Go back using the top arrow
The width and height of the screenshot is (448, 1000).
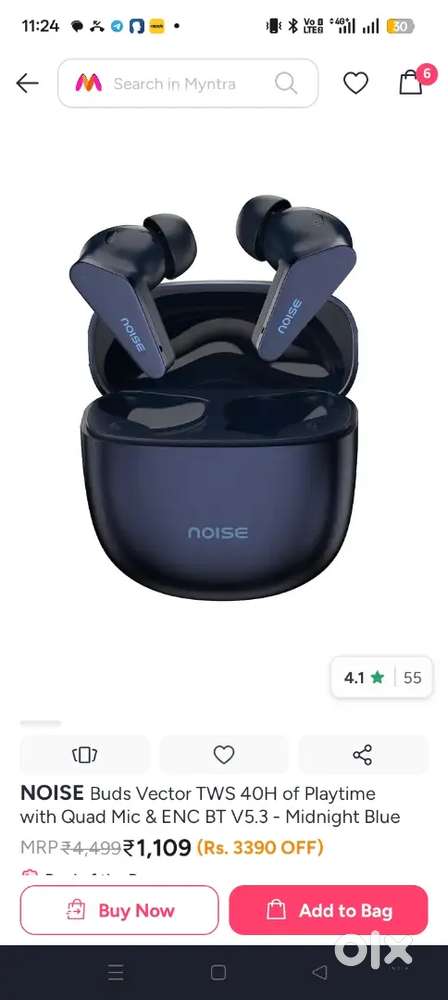(x=27, y=83)
